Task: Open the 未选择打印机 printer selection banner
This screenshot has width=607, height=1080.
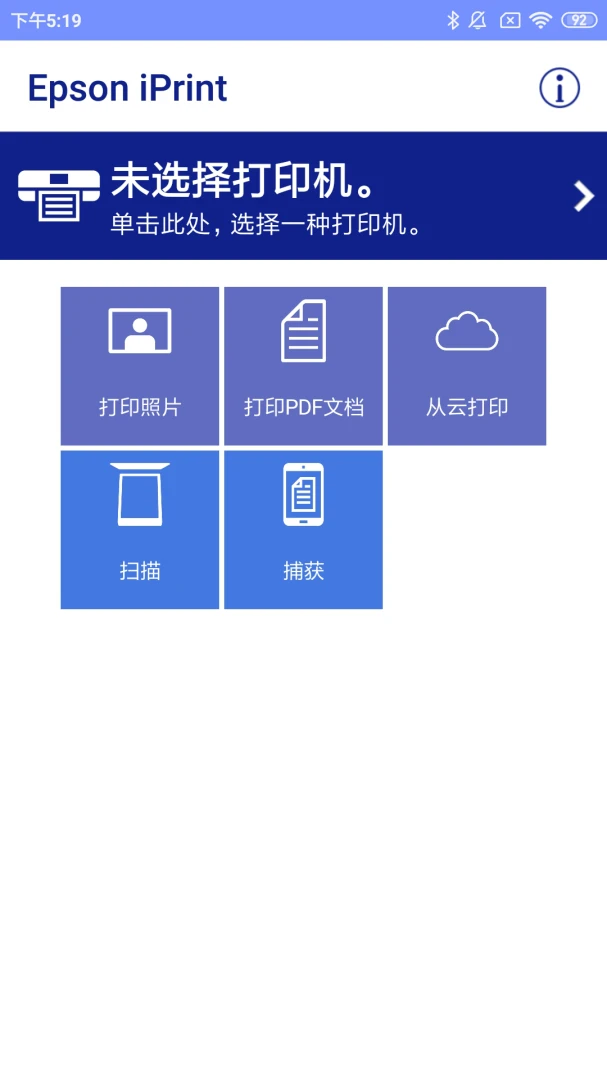Action: (303, 196)
